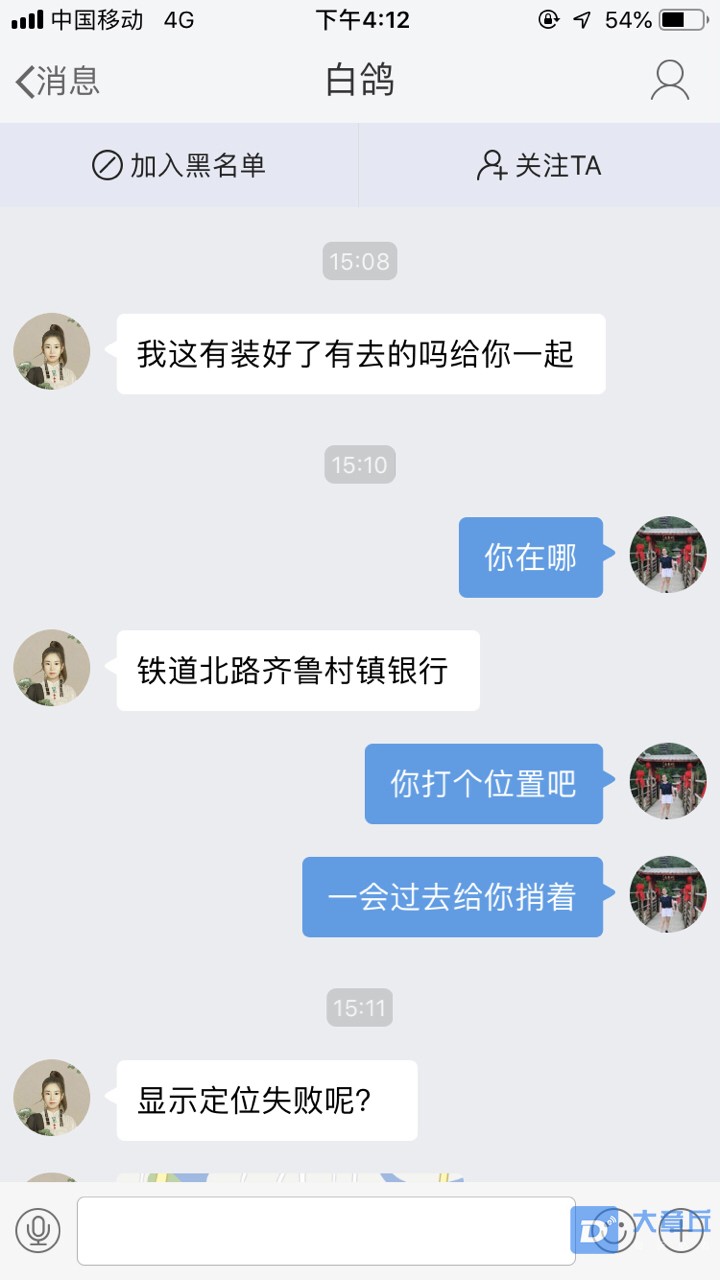Open 白鸽's avatar beside 铁道北路 message
This screenshot has height=1280, width=720.
click(52, 668)
